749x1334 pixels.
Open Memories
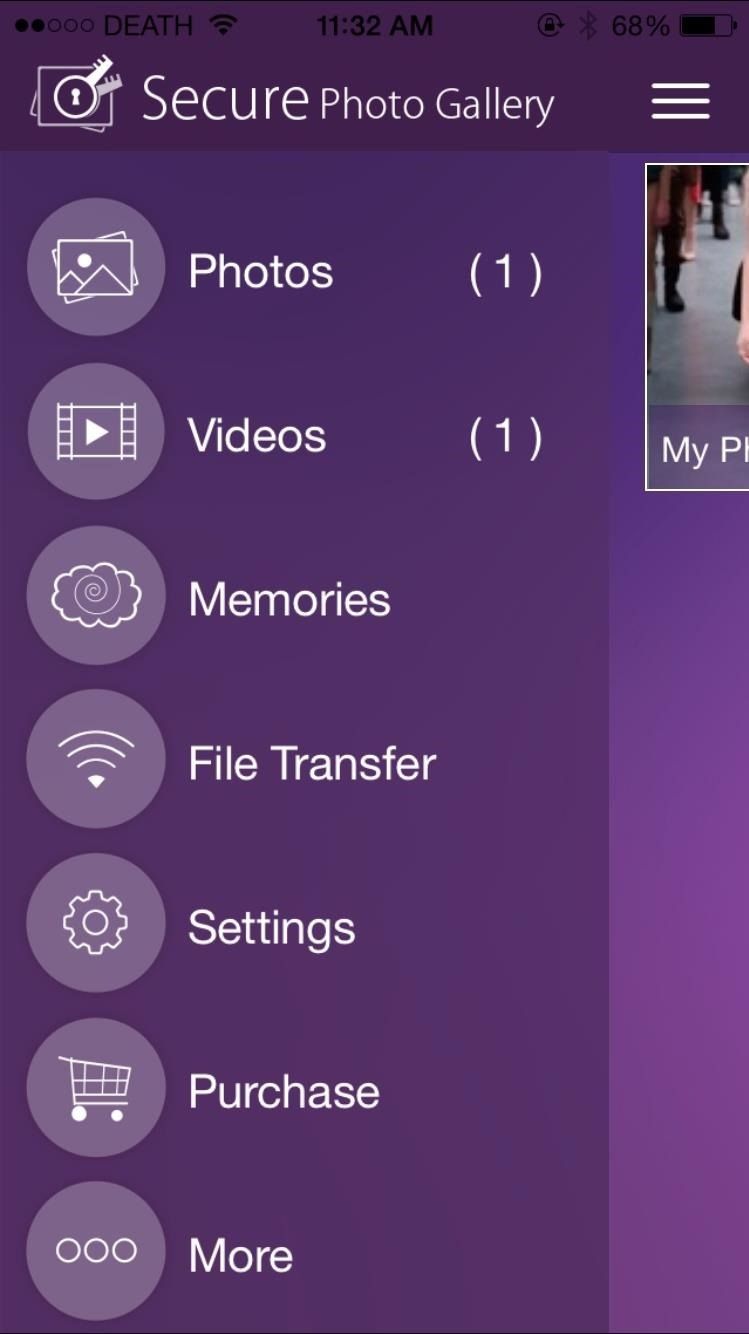tap(288, 599)
